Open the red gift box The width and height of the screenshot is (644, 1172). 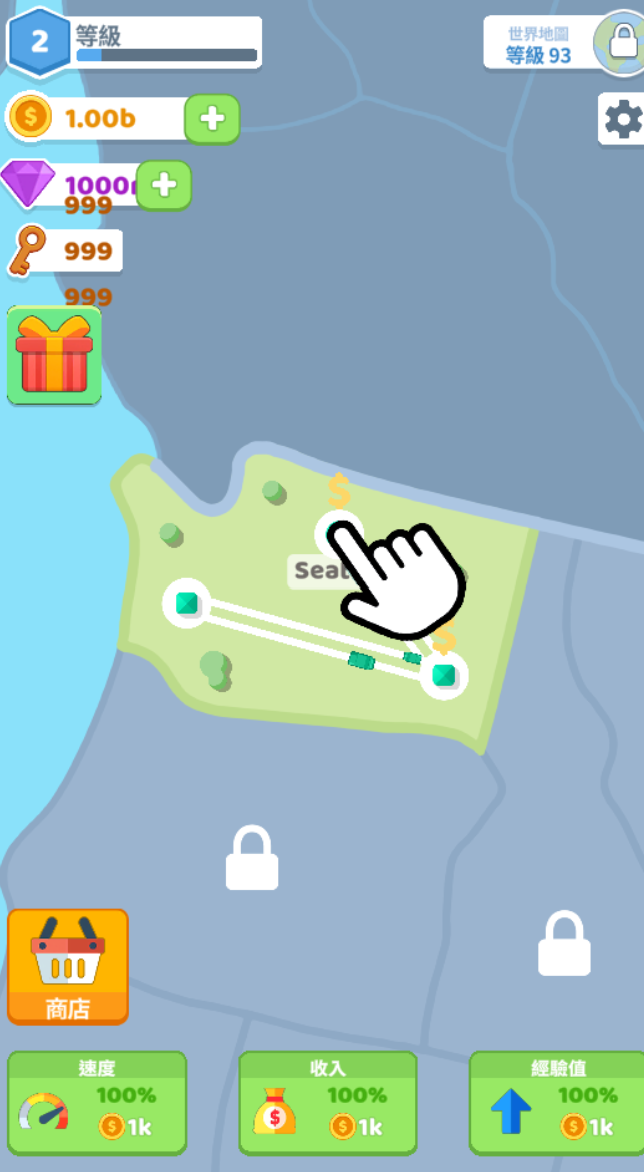[x=54, y=356]
